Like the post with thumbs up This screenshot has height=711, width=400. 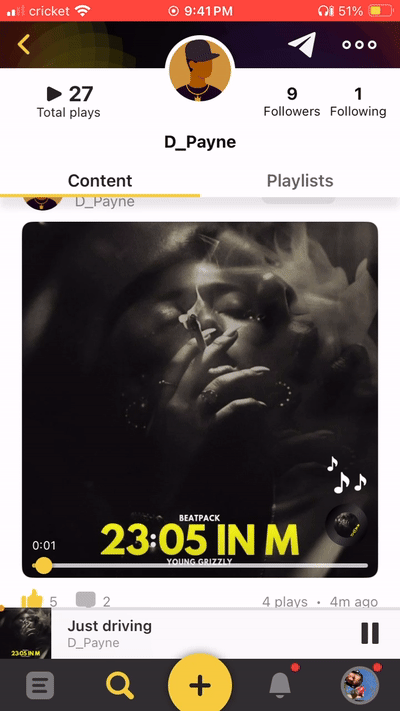32,600
